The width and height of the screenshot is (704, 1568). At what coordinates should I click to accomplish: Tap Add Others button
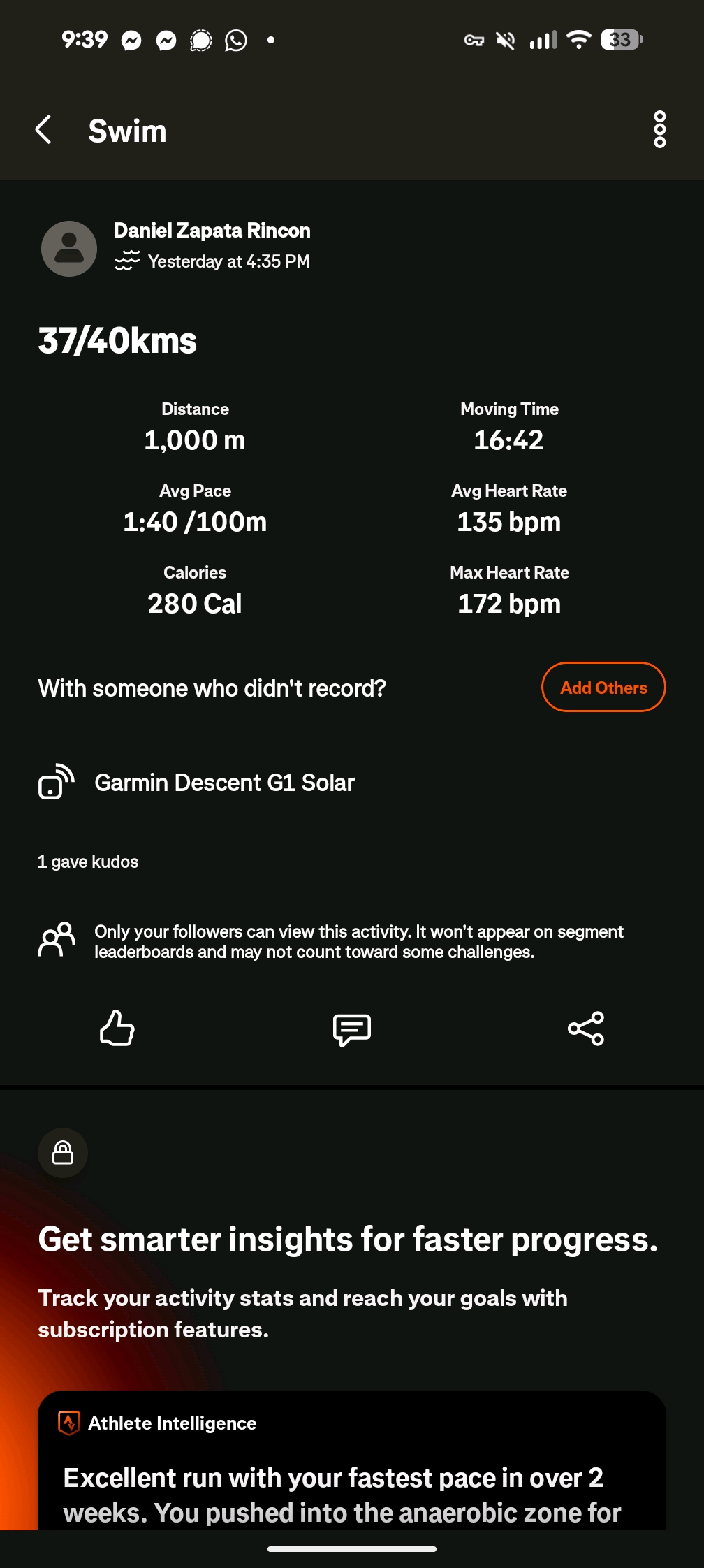(603, 688)
